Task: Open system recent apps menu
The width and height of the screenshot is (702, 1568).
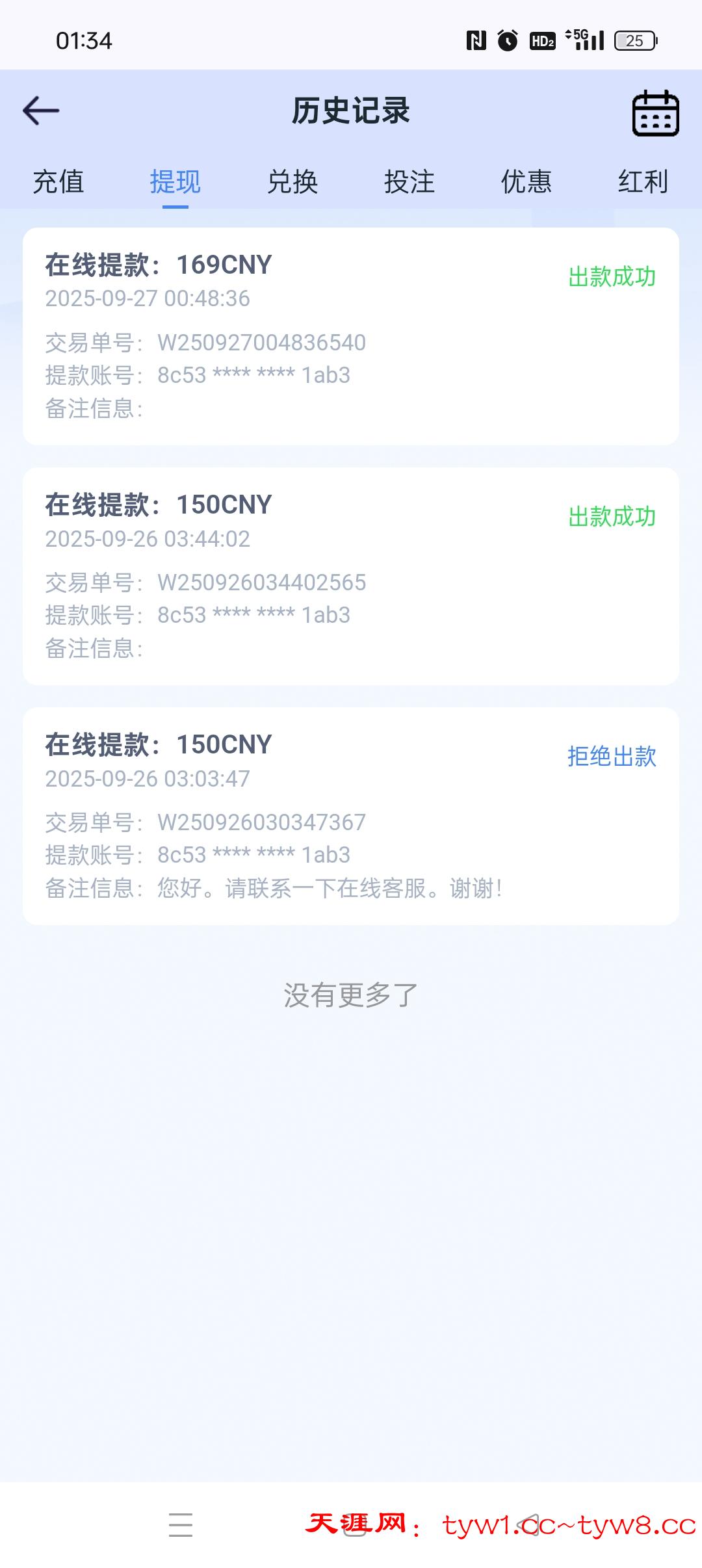Action: click(x=181, y=1524)
